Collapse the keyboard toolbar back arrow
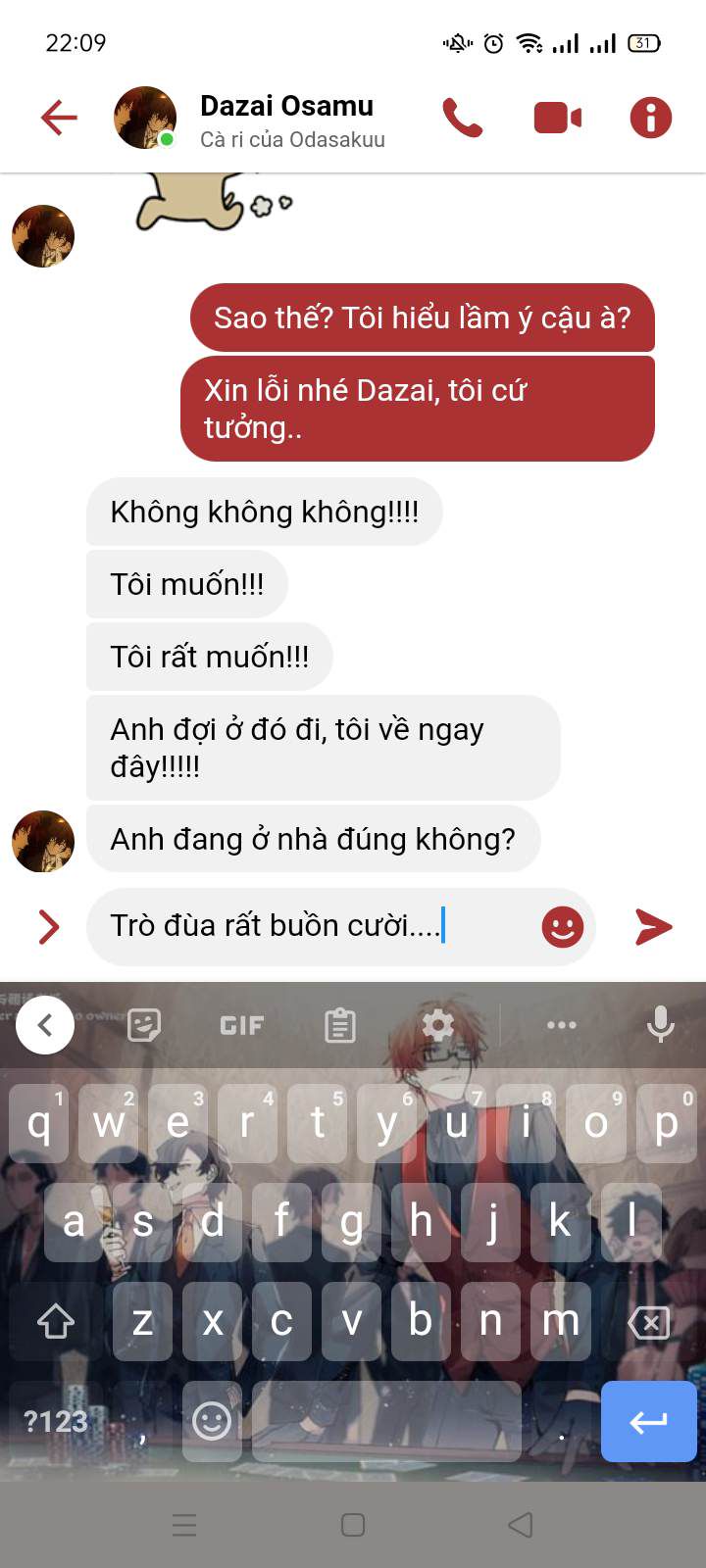This screenshot has width=706, height=1568. tap(45, 1025)
